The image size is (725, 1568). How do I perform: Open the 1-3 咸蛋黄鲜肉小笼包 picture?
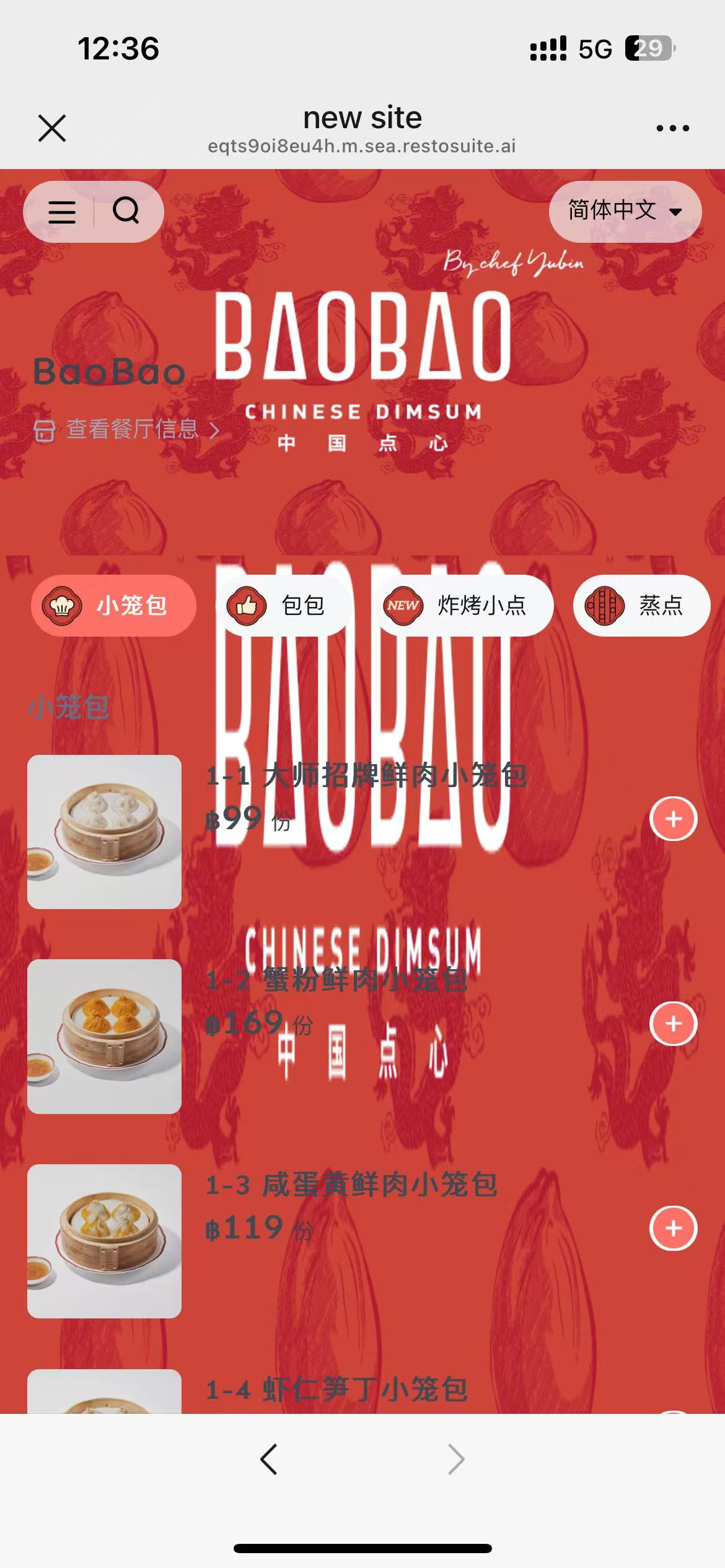(x=104, y=1241)
